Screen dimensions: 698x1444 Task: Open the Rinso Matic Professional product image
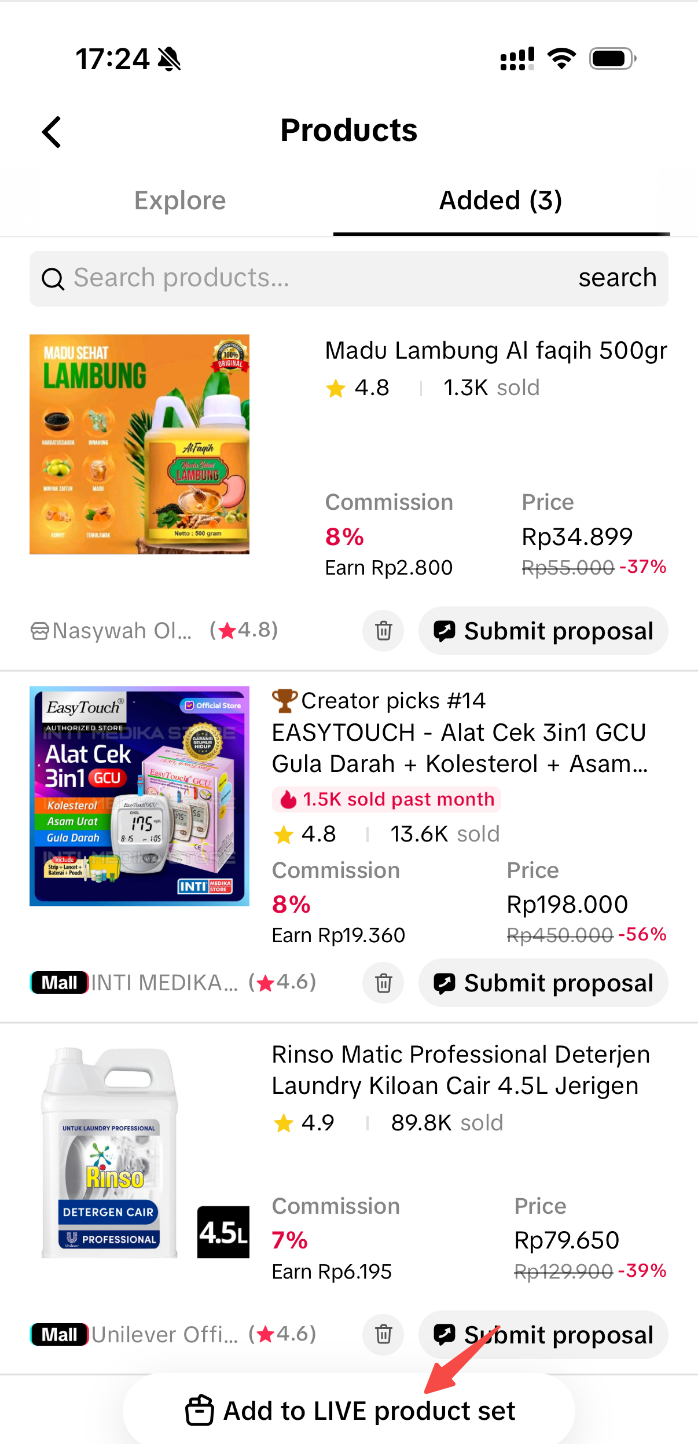point(140,1152)
